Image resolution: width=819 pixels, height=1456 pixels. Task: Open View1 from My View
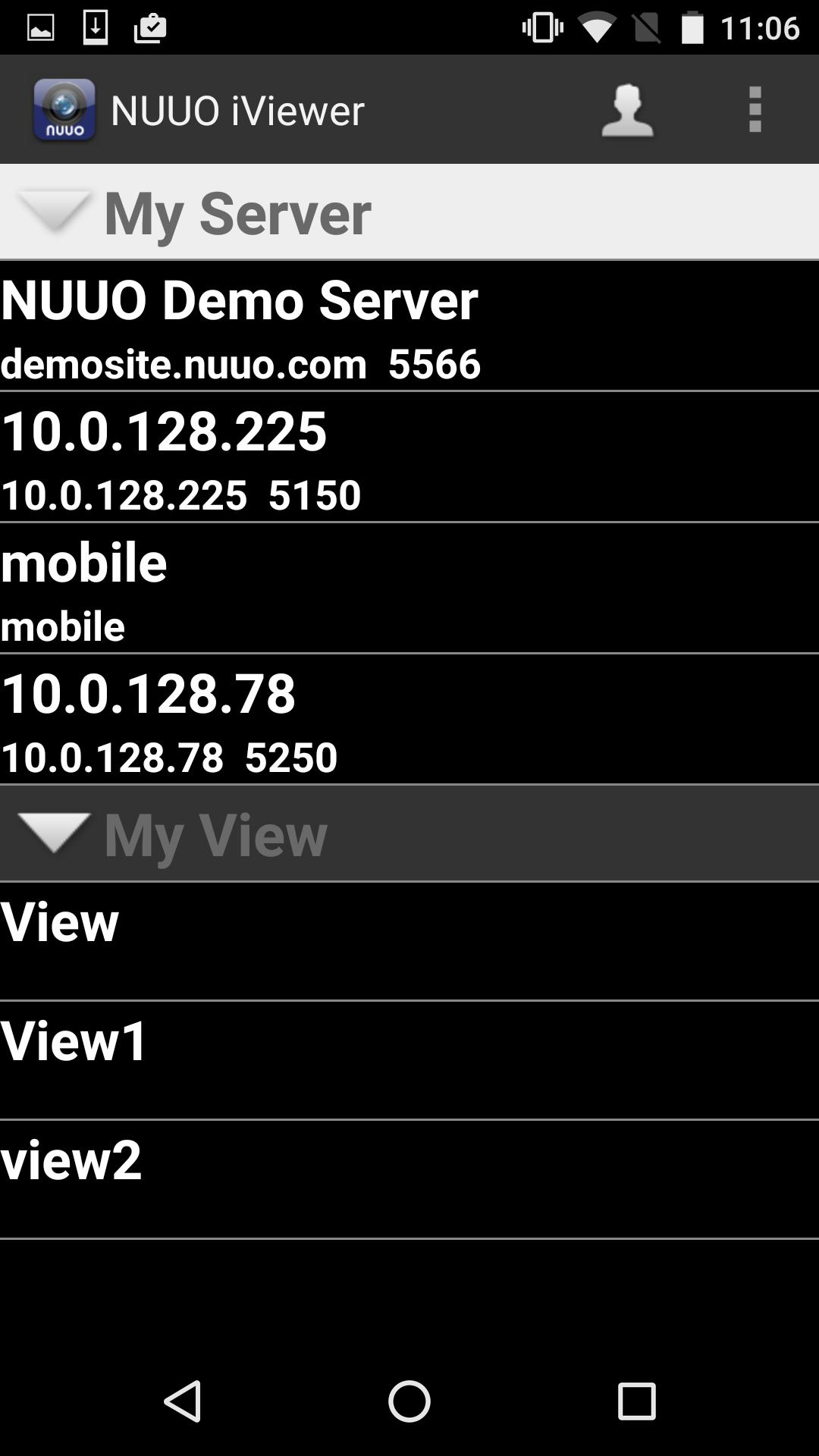pyautogui.click(x=409, y=1060)
